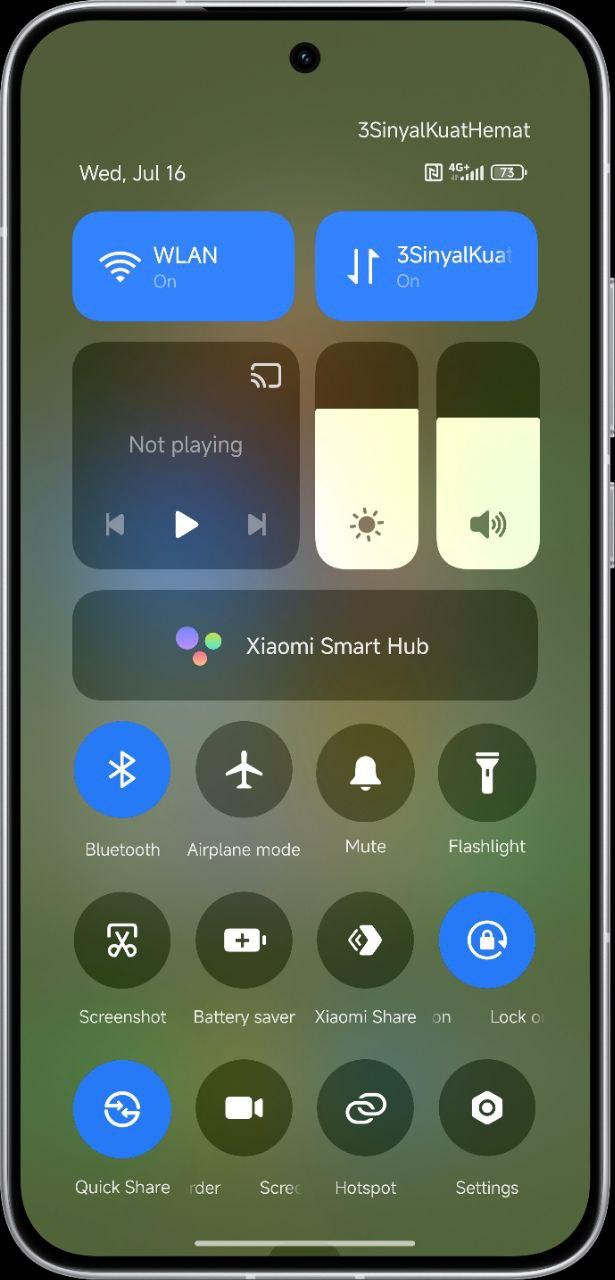This screenshot has width=615, height=1280.
Task: Enable Battery saver
Action: pos(244,940)
